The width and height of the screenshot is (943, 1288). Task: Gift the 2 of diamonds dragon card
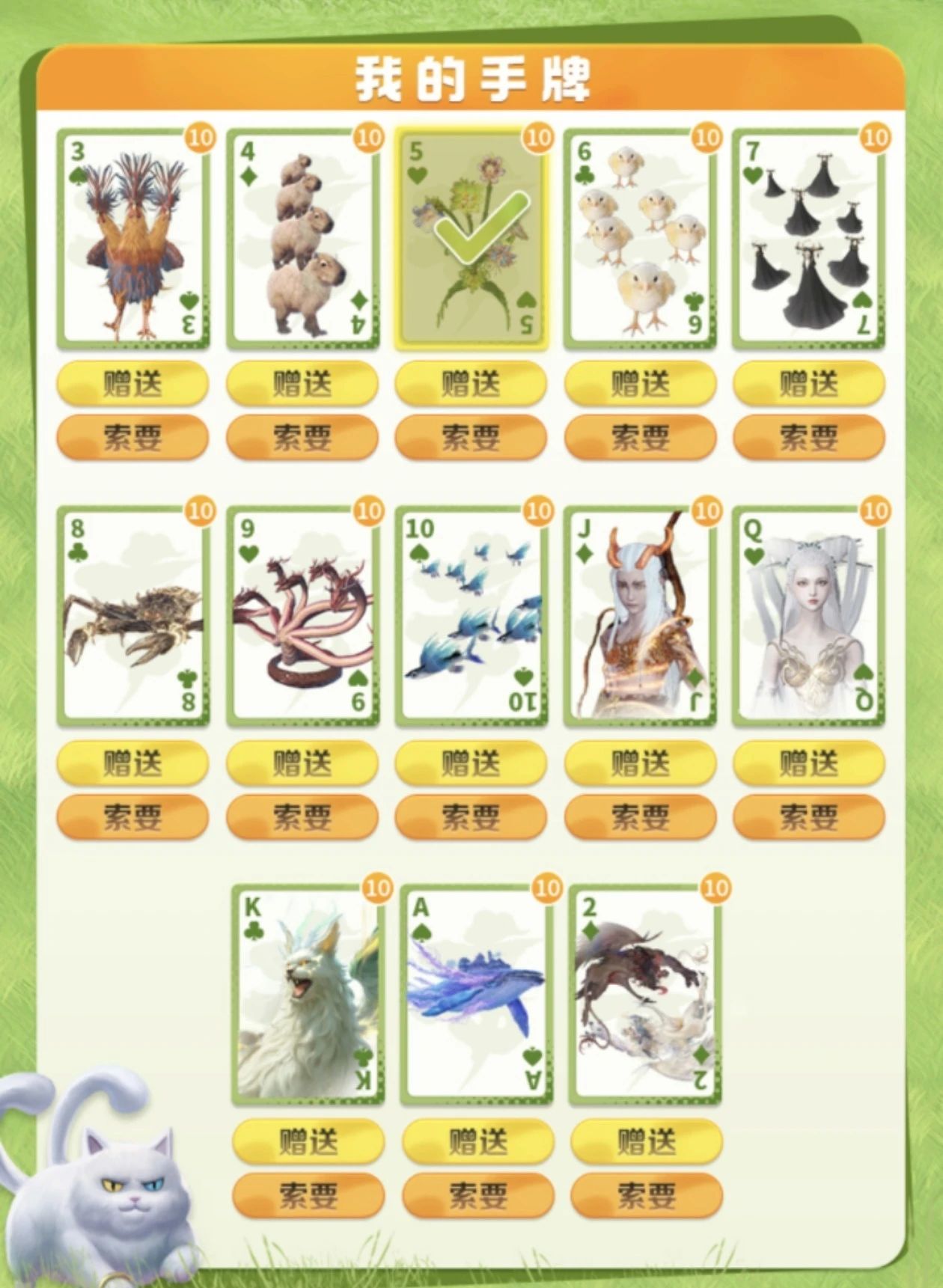point(647,1143)
